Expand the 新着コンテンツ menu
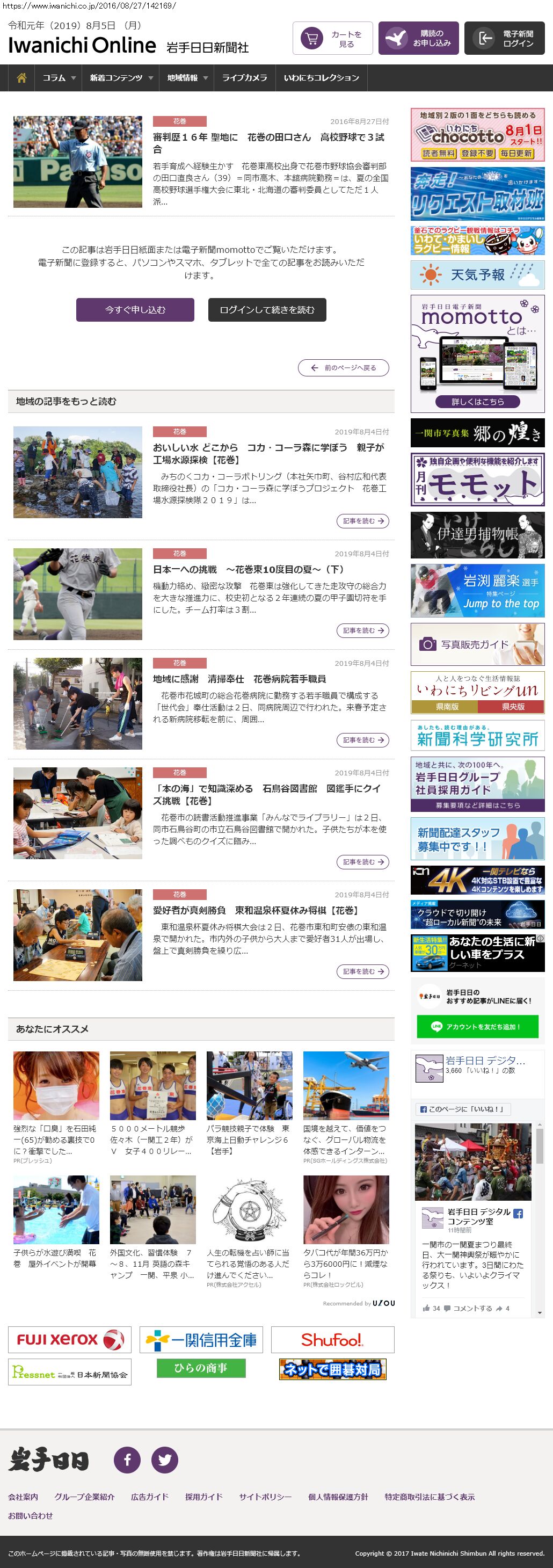The image size is (553, 1568). click(120, 78)
